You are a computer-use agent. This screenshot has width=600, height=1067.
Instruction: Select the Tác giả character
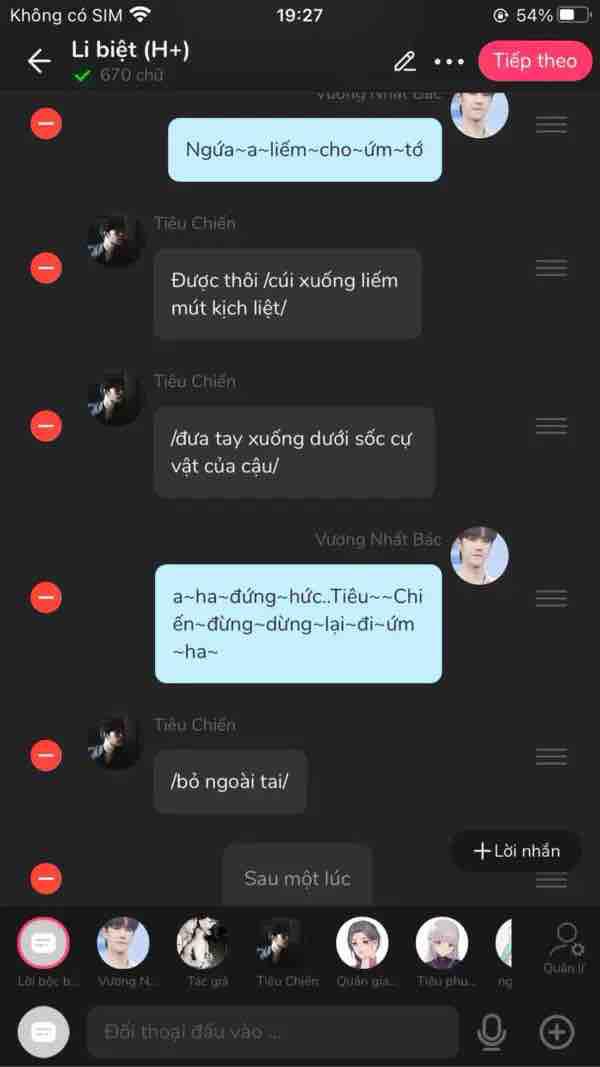(x=203, y=942)
